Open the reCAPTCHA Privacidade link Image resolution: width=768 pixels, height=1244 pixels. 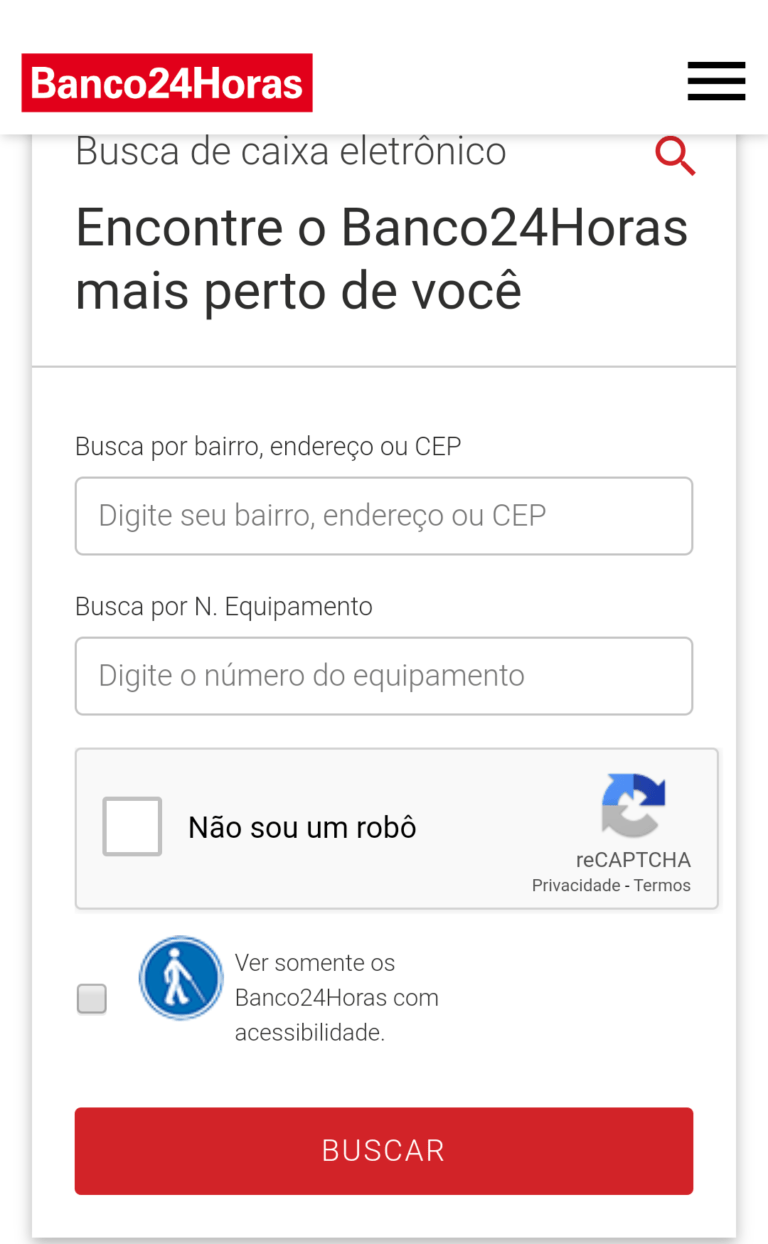(x=575, y=886)
